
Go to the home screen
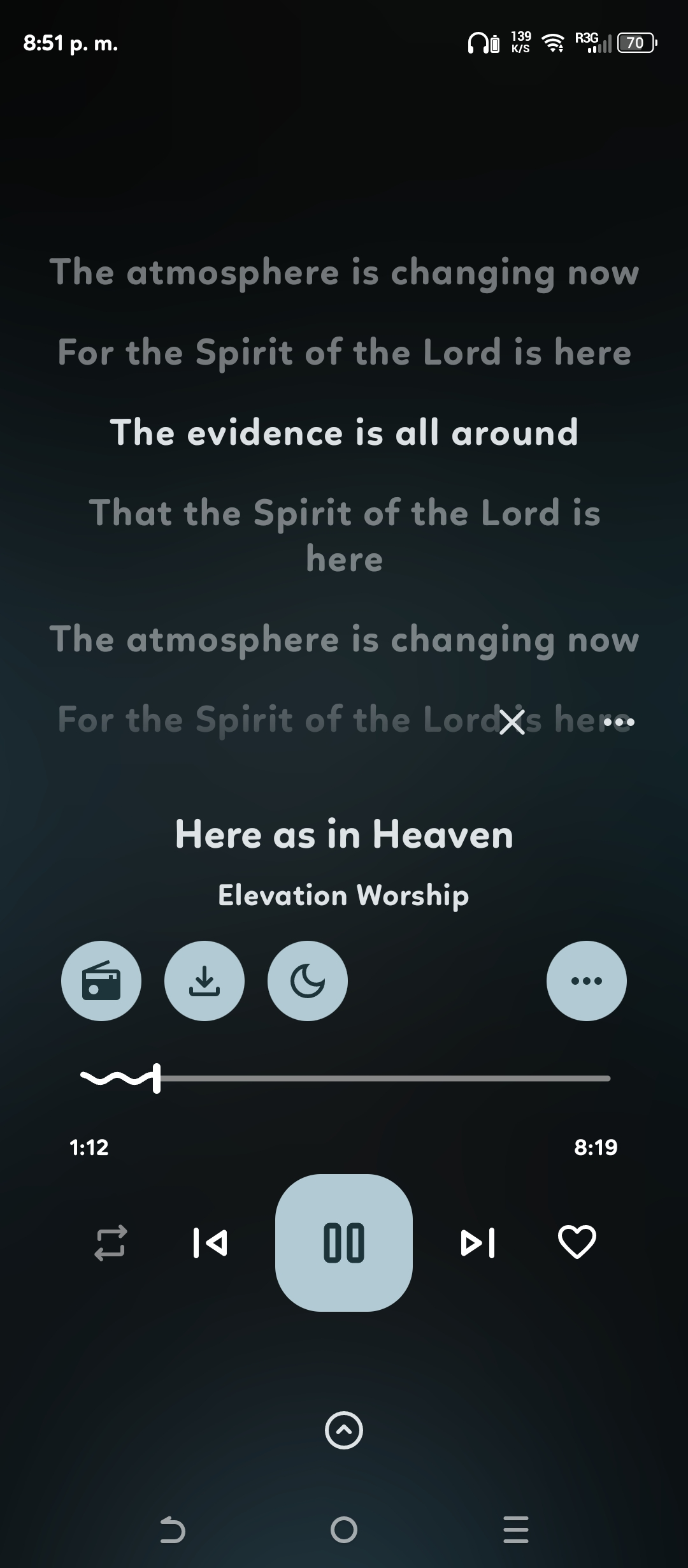pyautogui.click(x=344, y=1529)
